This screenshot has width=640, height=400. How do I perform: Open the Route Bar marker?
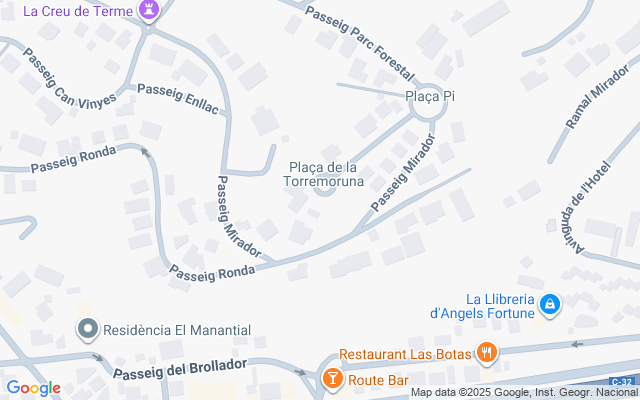click(333, 380)
